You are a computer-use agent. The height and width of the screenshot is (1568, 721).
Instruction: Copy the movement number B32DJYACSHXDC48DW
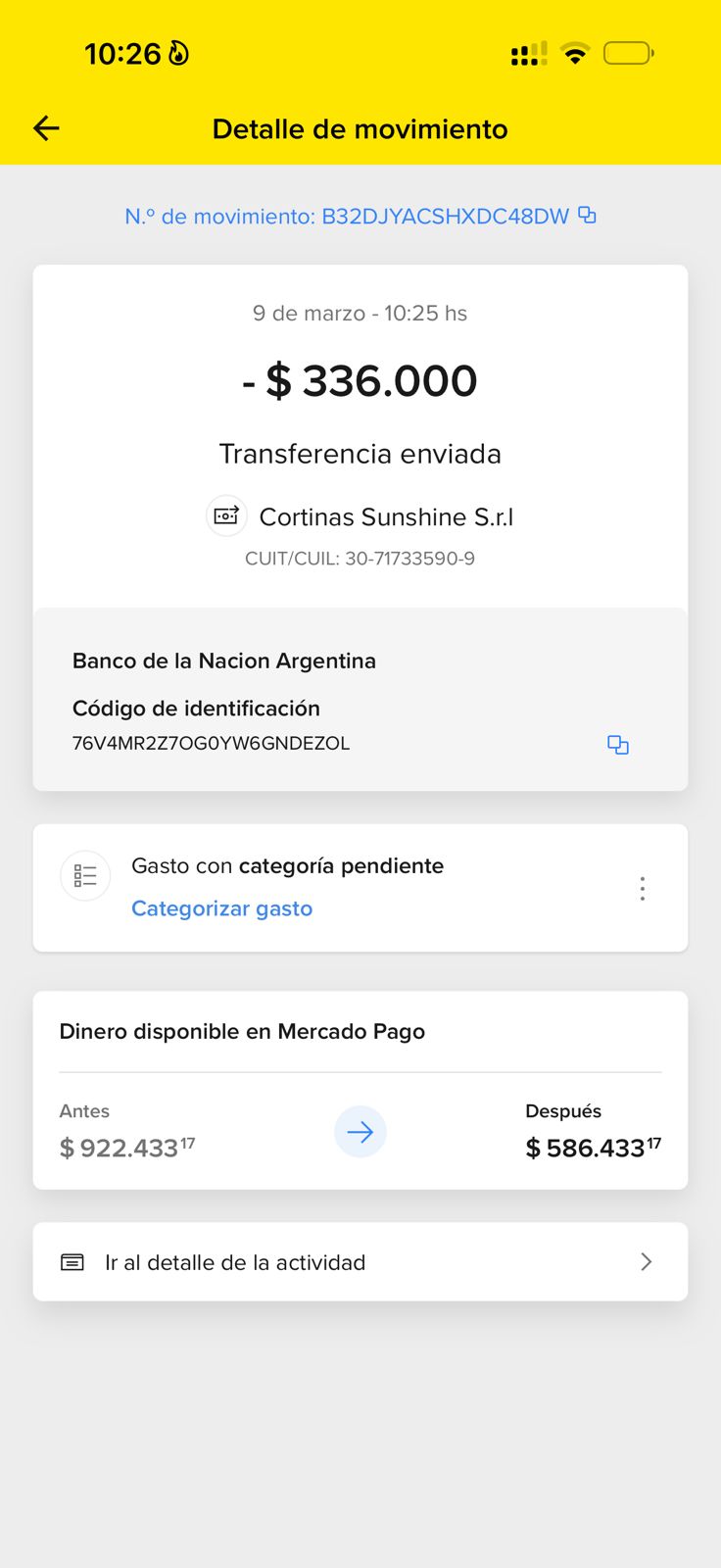tap(587, 215)
